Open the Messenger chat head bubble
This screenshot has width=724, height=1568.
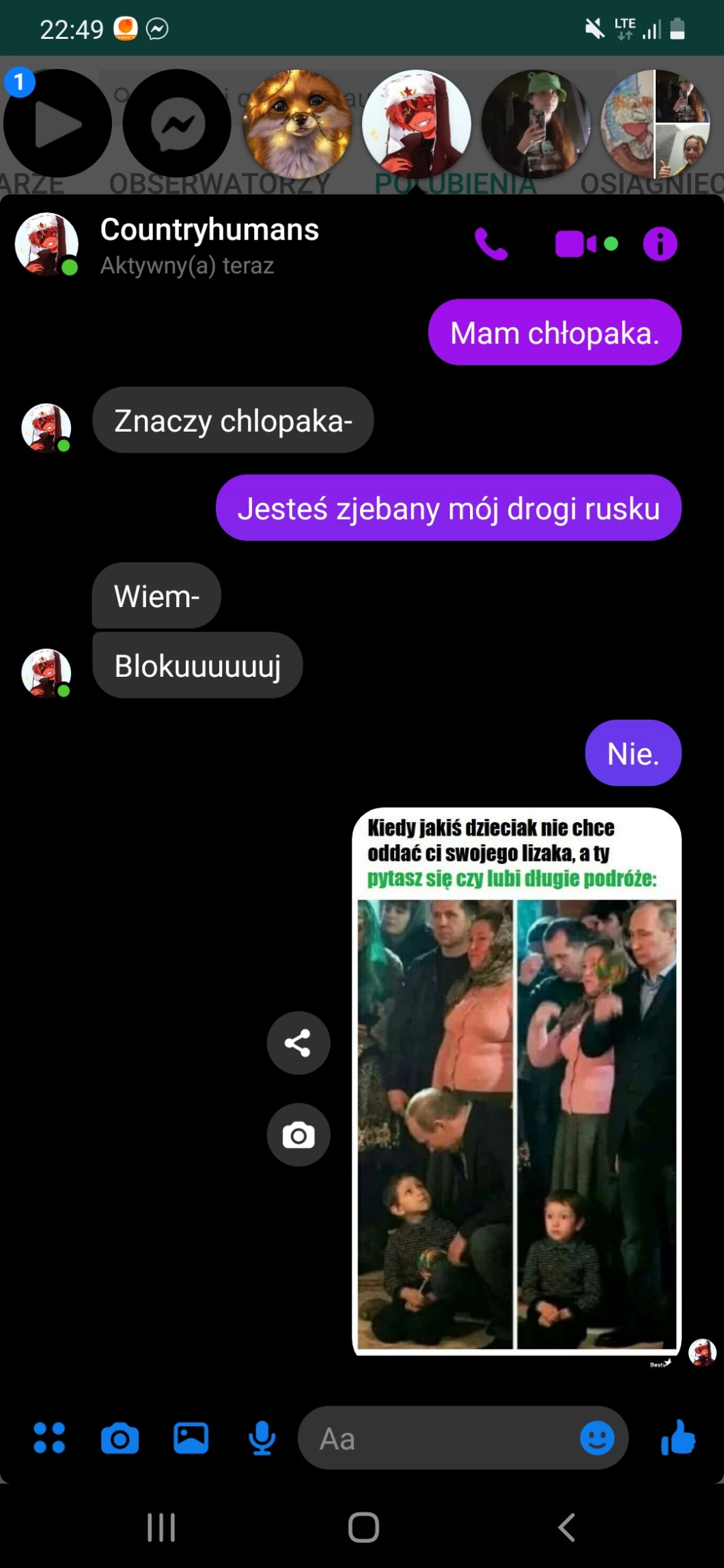coord(177,124)
